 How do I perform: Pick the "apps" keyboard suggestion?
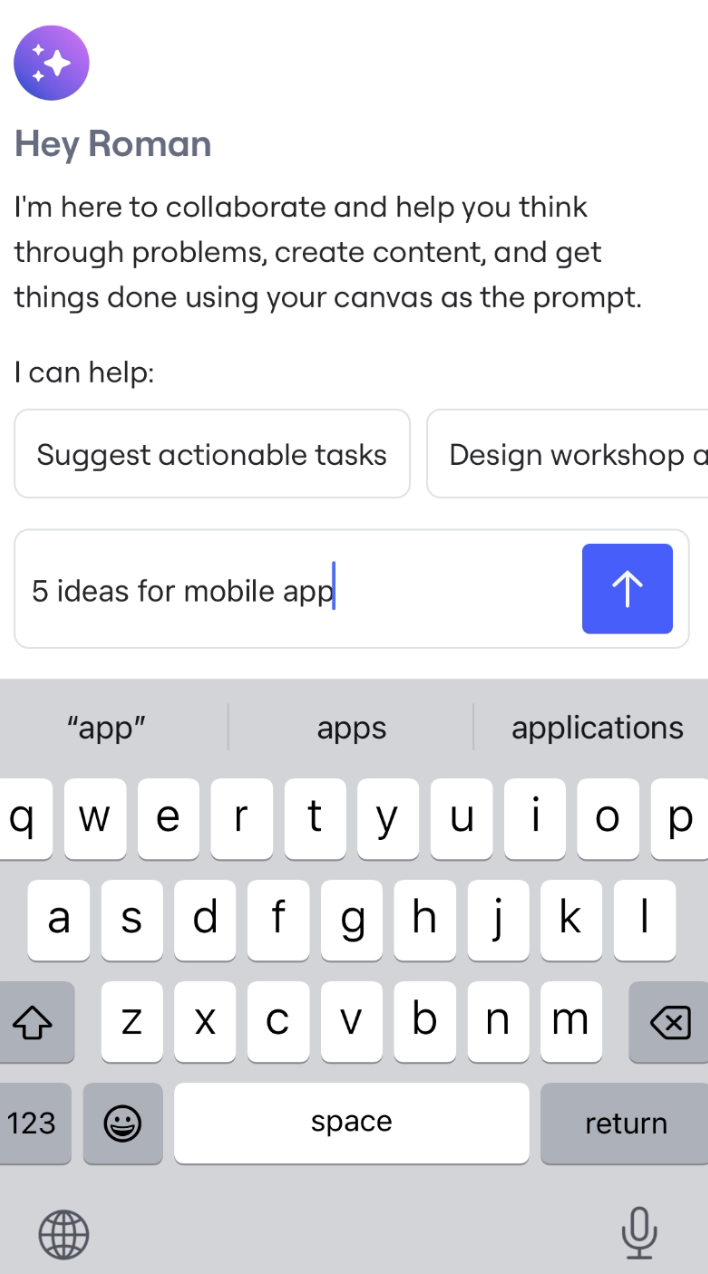pyautogui.click(x=351, y=728)
